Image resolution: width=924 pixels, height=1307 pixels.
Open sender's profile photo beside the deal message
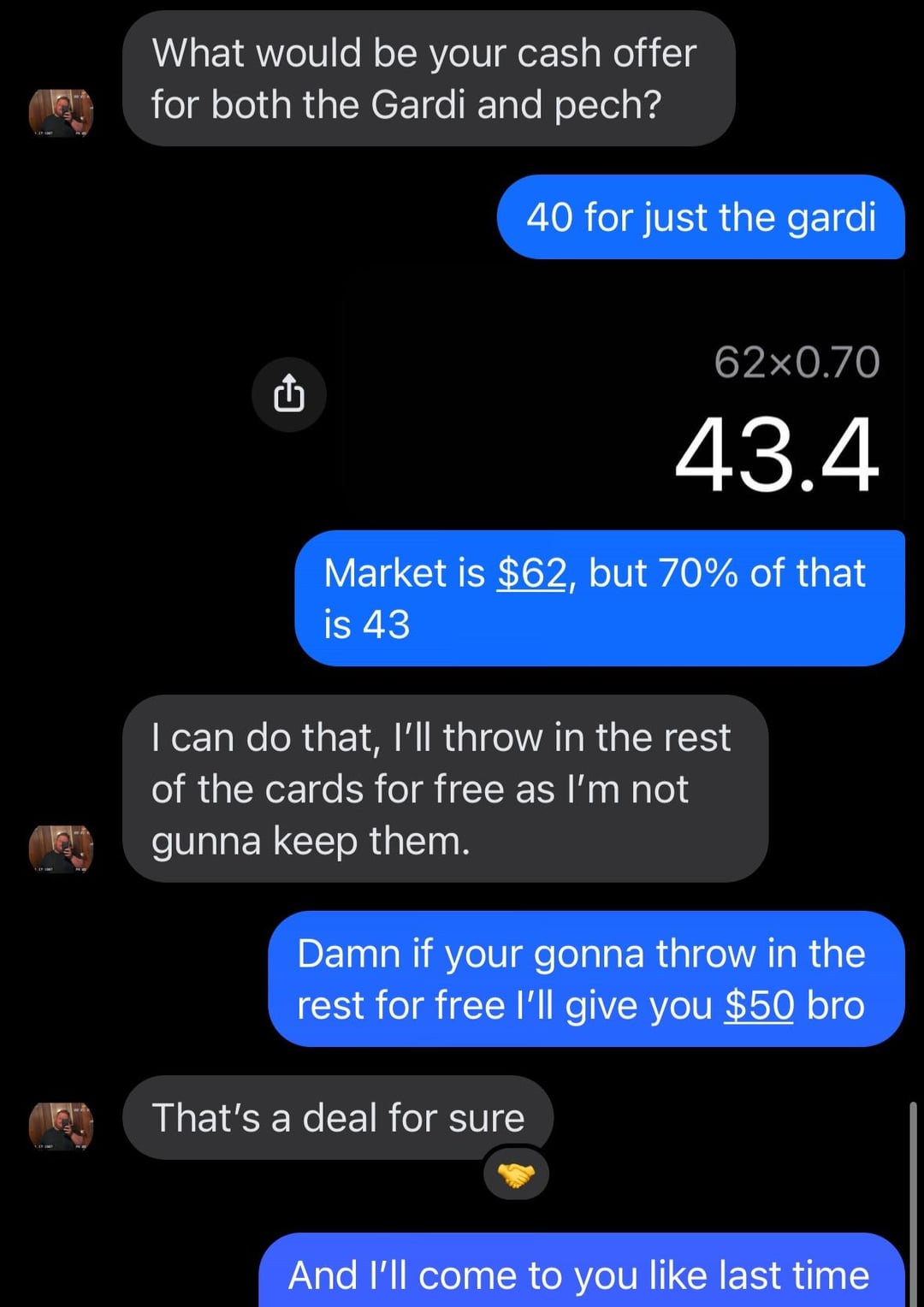click(x=61, y=1126)
